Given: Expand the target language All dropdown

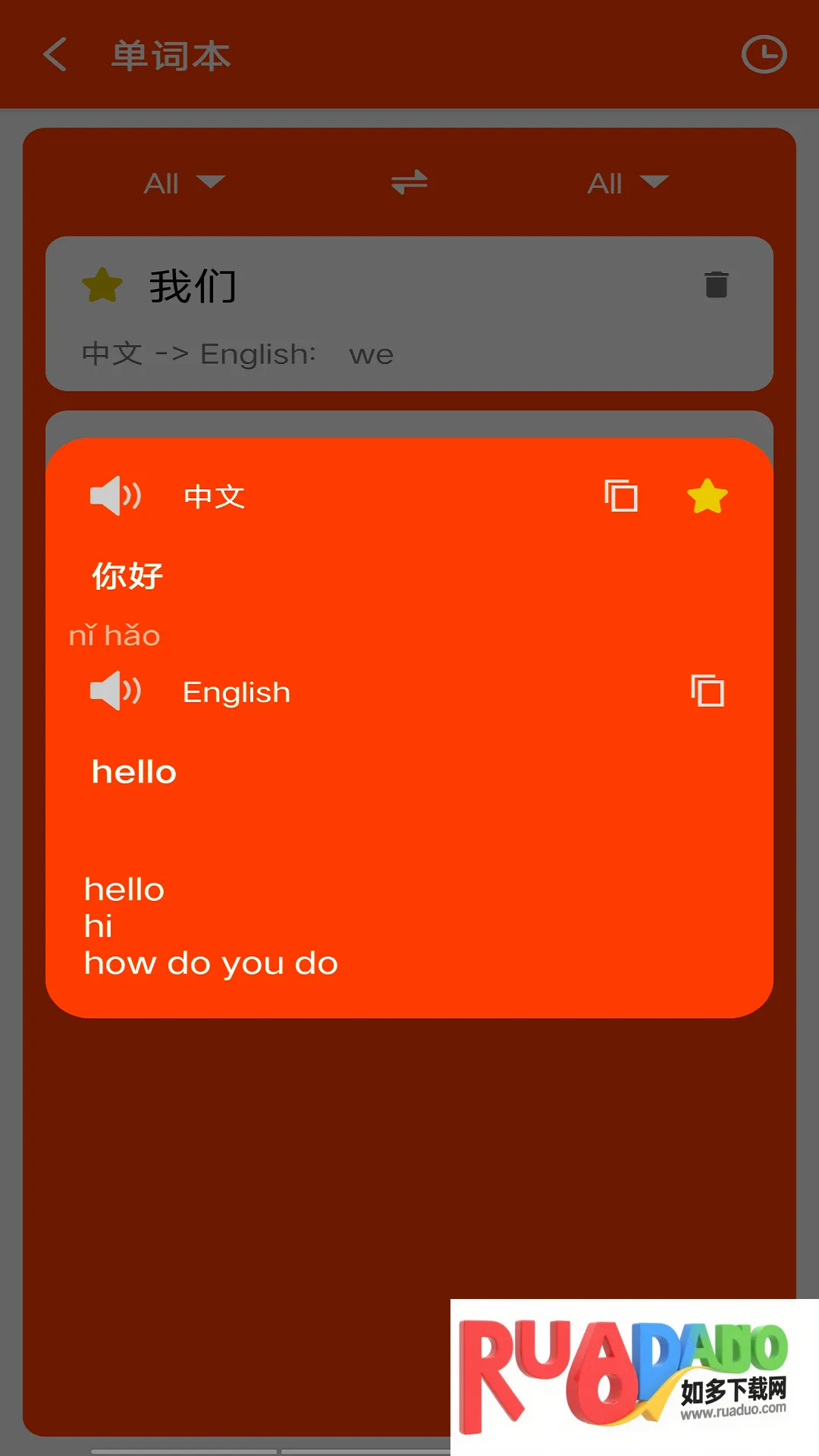Looking at the screenshot, I should pos(627,183).
